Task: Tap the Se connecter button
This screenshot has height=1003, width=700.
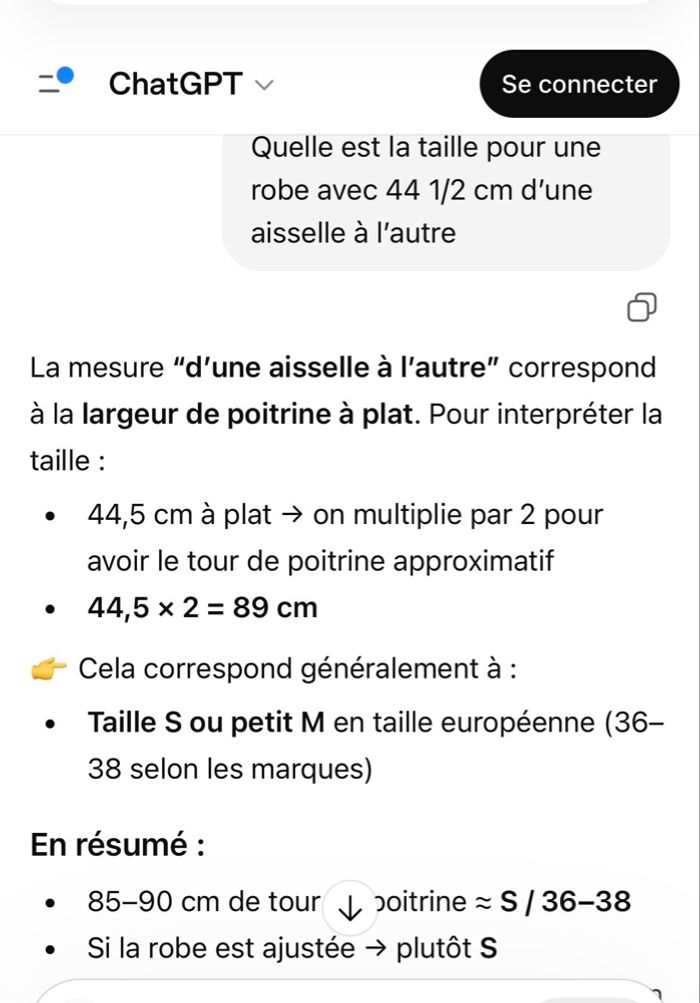Action: [x=579, y=84]
